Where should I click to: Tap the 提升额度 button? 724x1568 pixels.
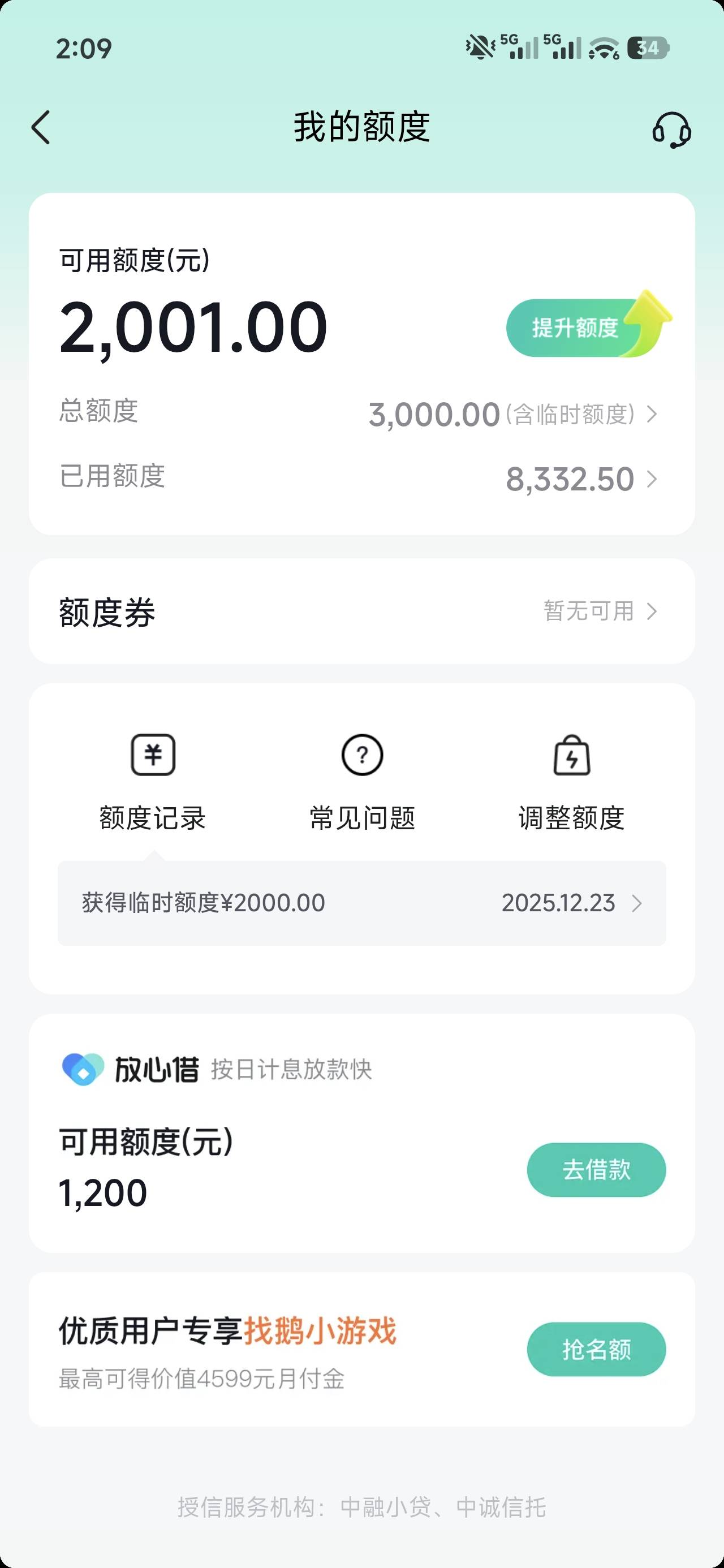pyautogui.click(x=575, y=328)
